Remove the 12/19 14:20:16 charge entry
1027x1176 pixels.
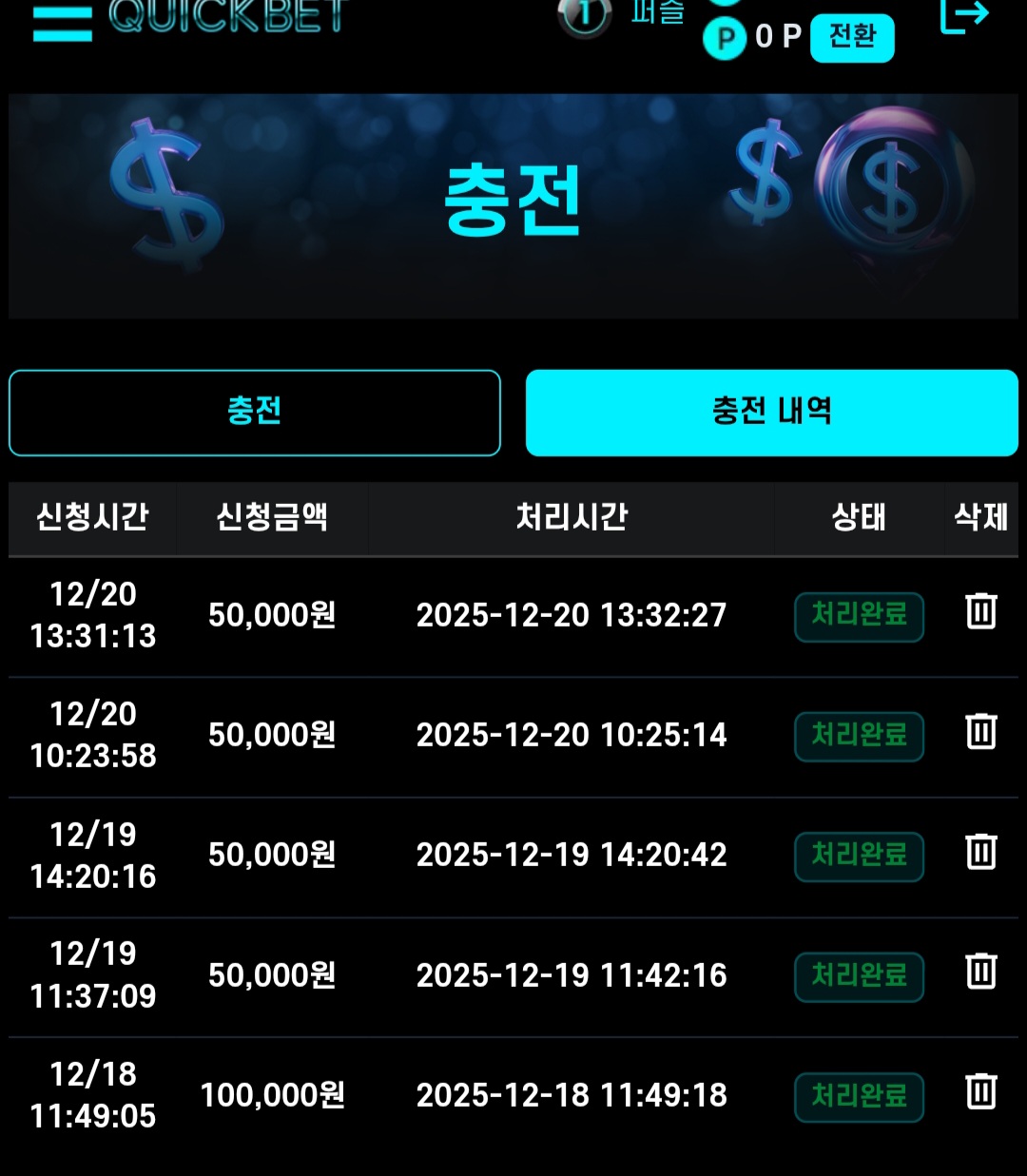pyautogui.click(x=980, y=852)
